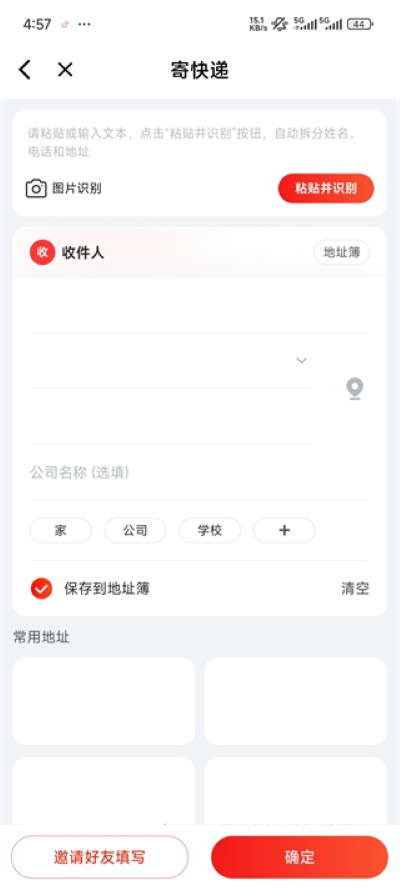
Task: Select the 学校 tag chip
Action: coord(210,531)
